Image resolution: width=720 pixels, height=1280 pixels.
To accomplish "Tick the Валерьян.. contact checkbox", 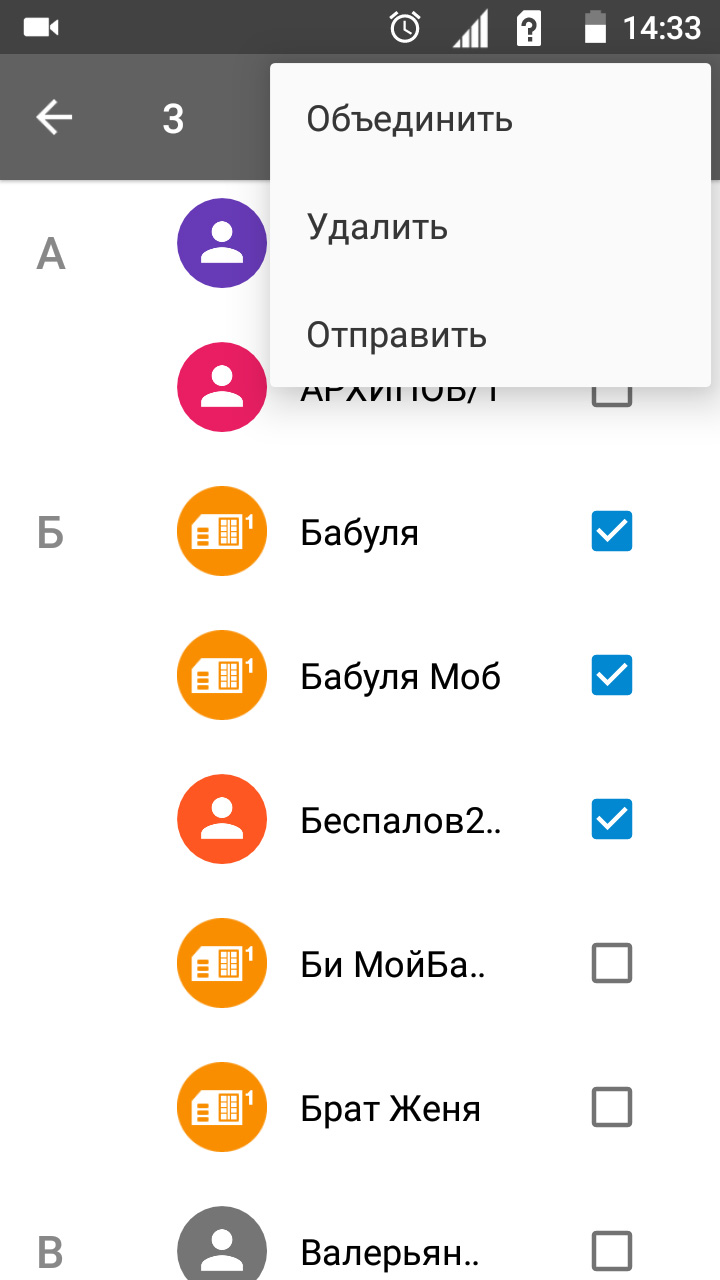I will pyautogui.click(x=612, y=1251).
